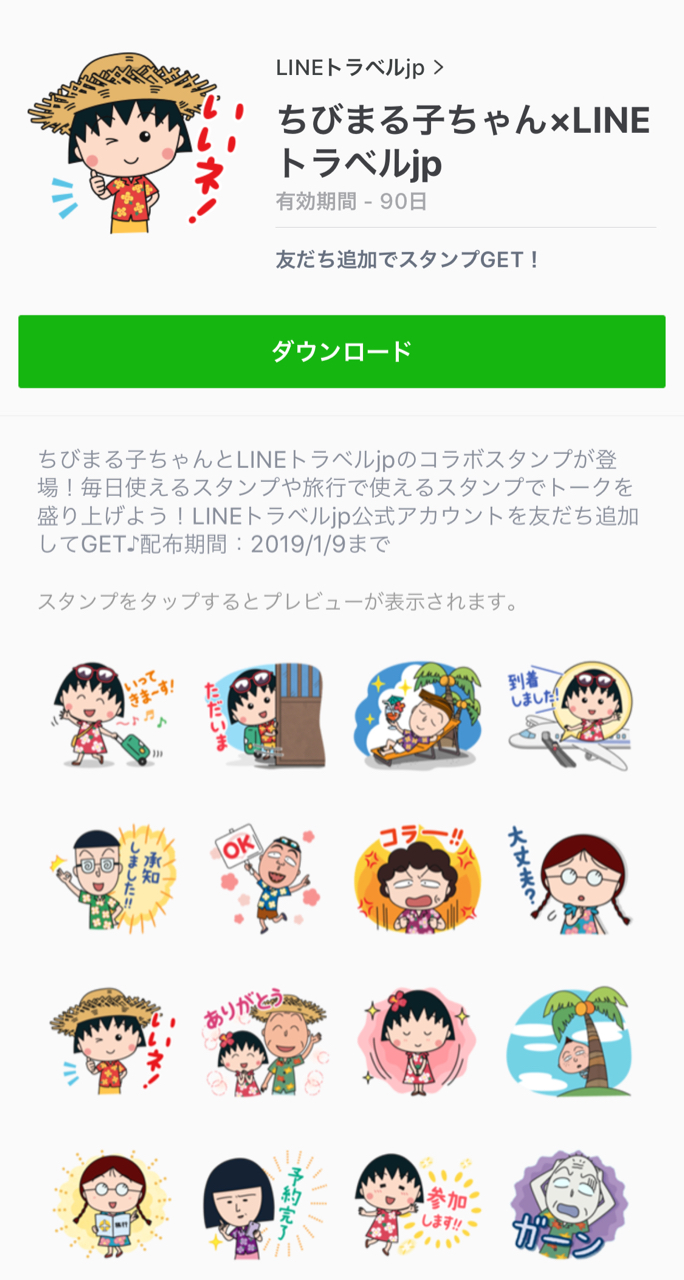684x1280 pixels.
Task: Preview the ガーン shocked sticker
Action: point(571,1202)
